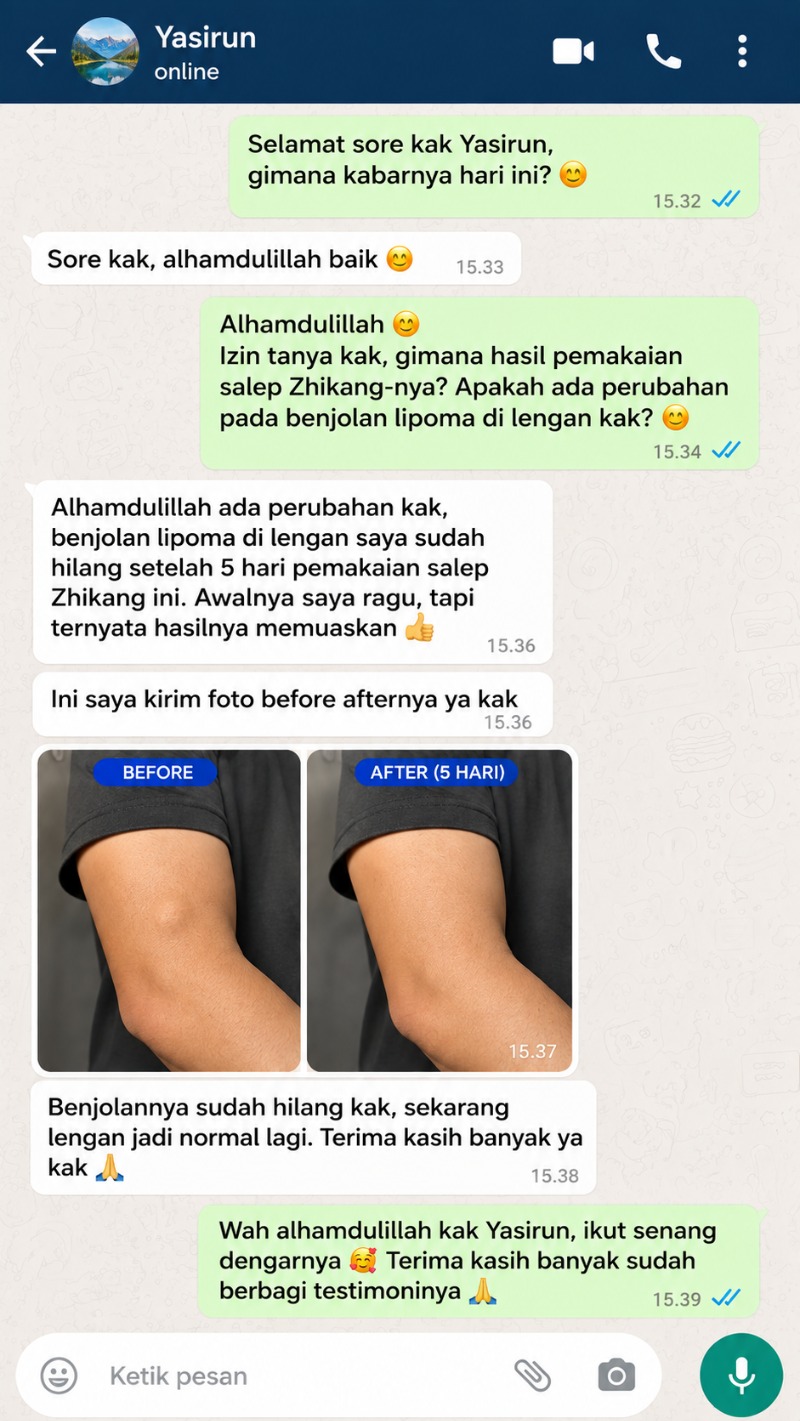This screenshot has height=1421, width=800.
Task: Go back to the chat list
Action: pyautogui.click(x=41, y=52)
